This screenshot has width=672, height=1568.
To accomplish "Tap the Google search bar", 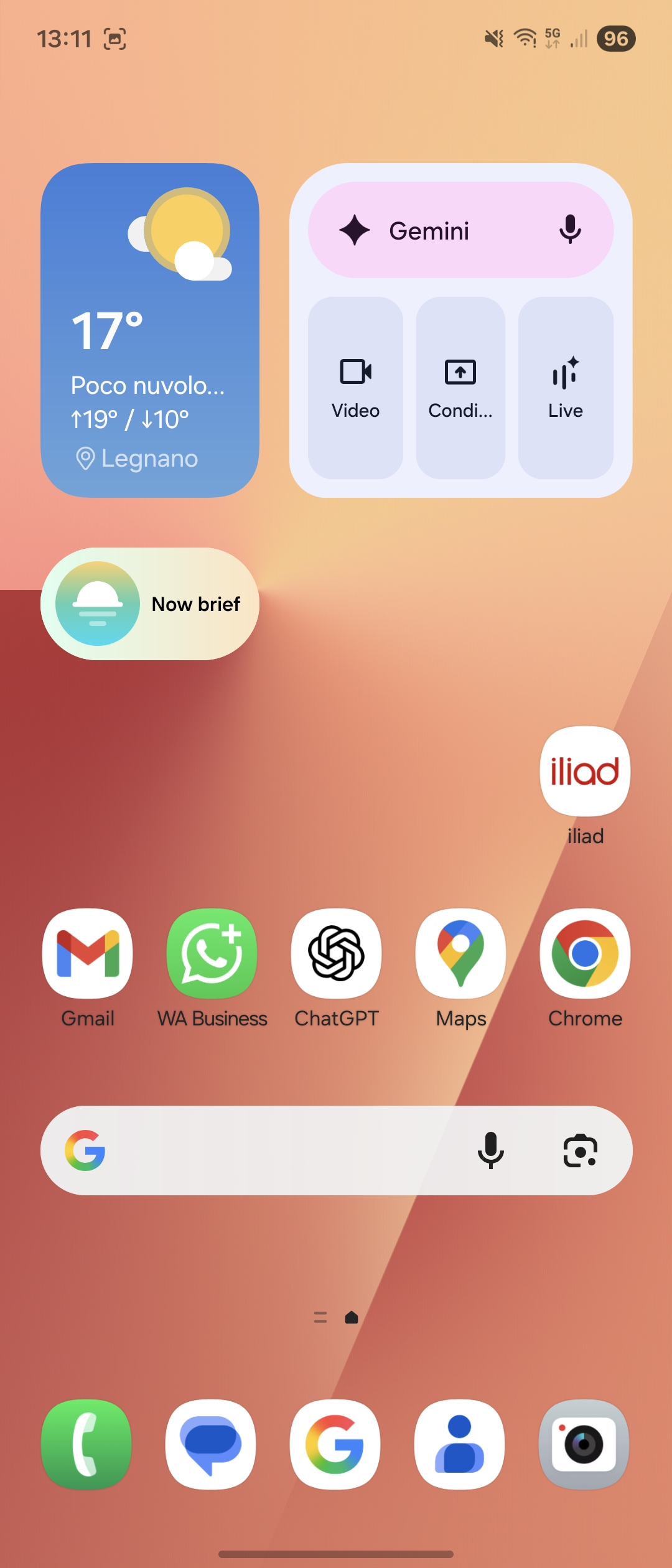I will [x=280, y=1150].
